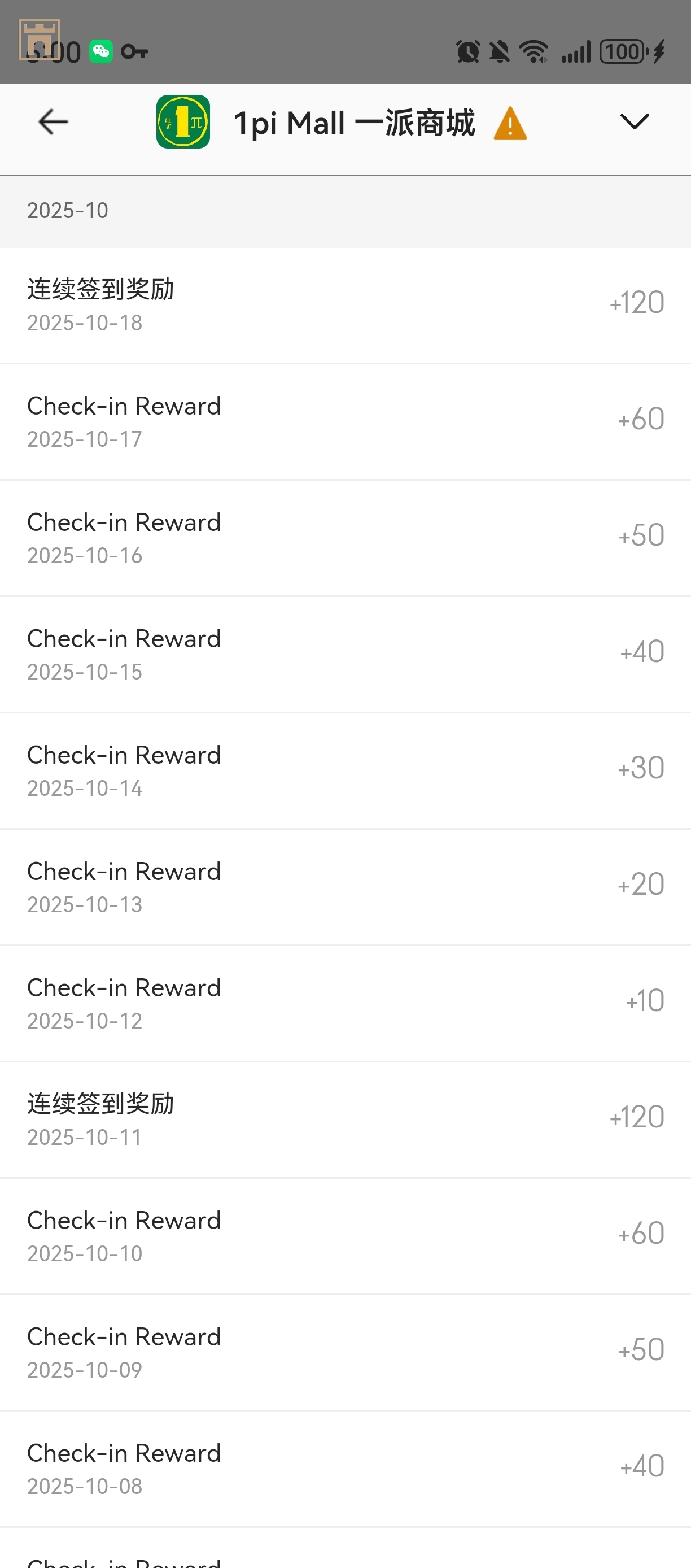Open the orange warning icon beside the title
This screenshot has width=691, height=1568.
(510, 124)
